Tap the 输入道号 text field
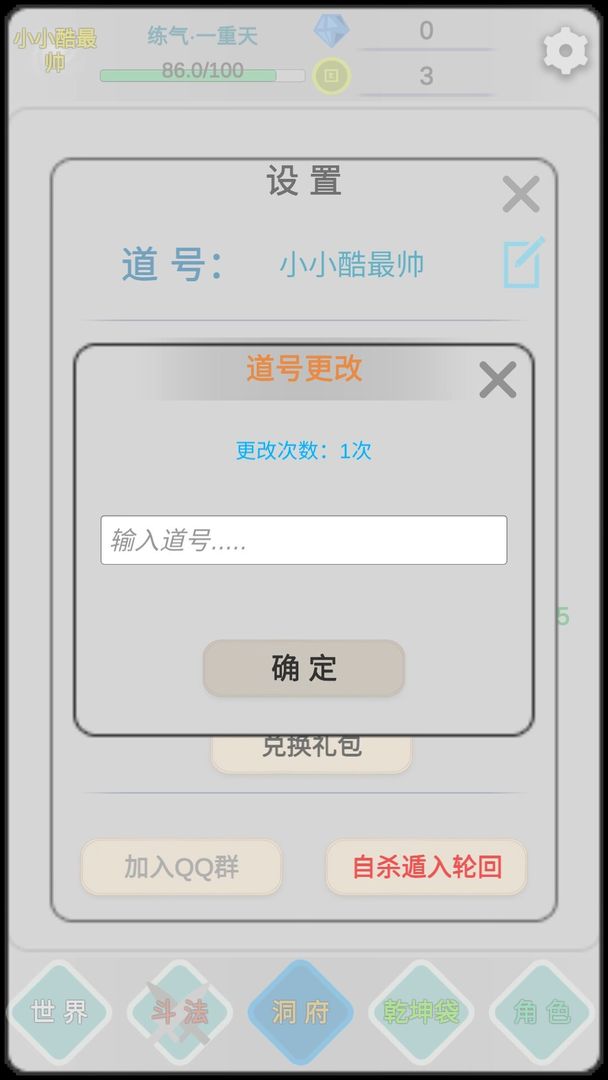The width and height of the screenshot is (608, 1080). [303, 540]
